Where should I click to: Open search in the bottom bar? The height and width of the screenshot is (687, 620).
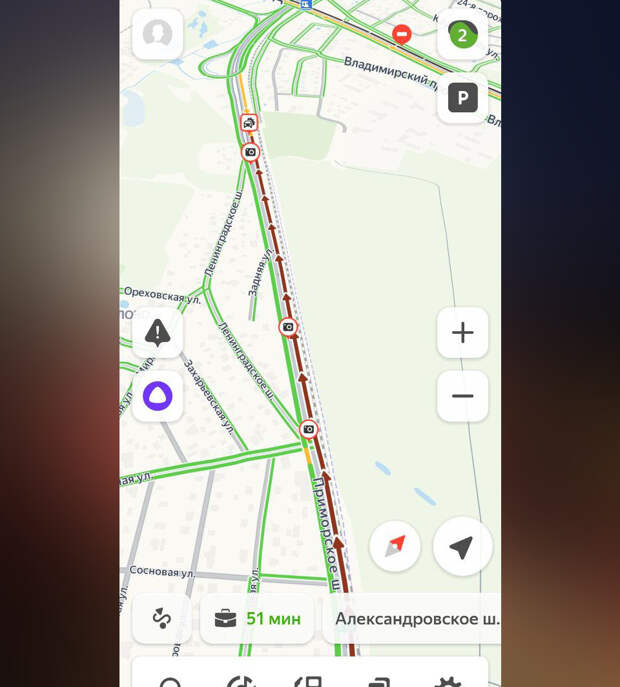click(x=171, y=680)
